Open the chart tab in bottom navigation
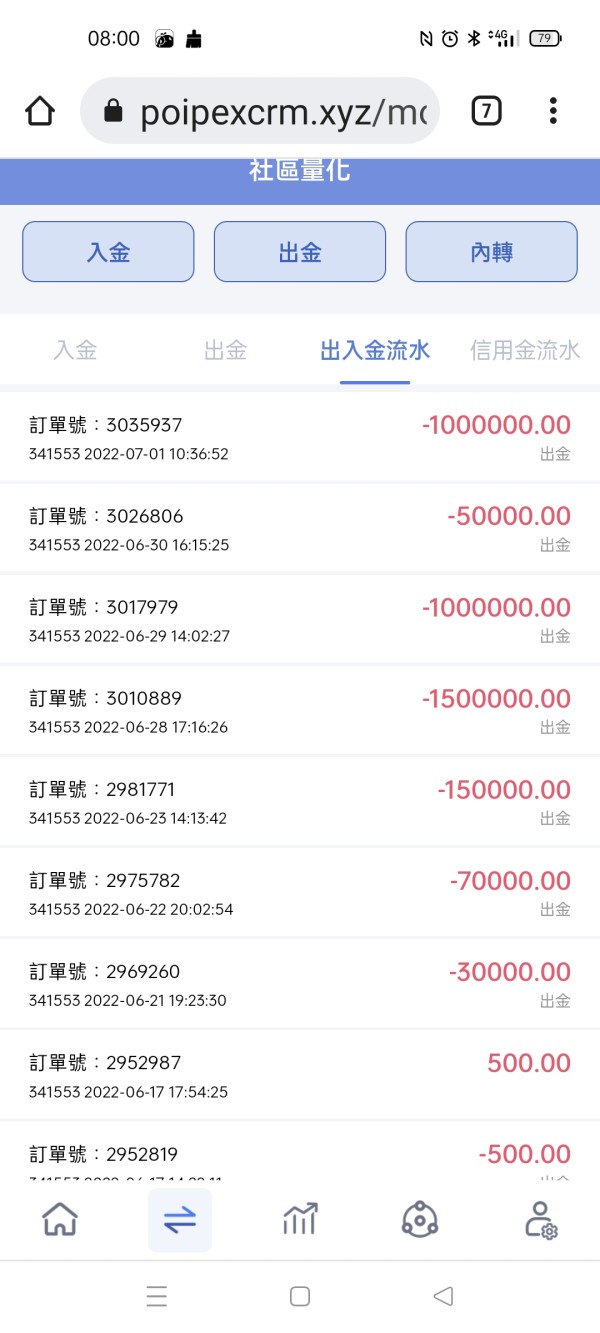600x1333 pixels. click(x=300, y=1220)
